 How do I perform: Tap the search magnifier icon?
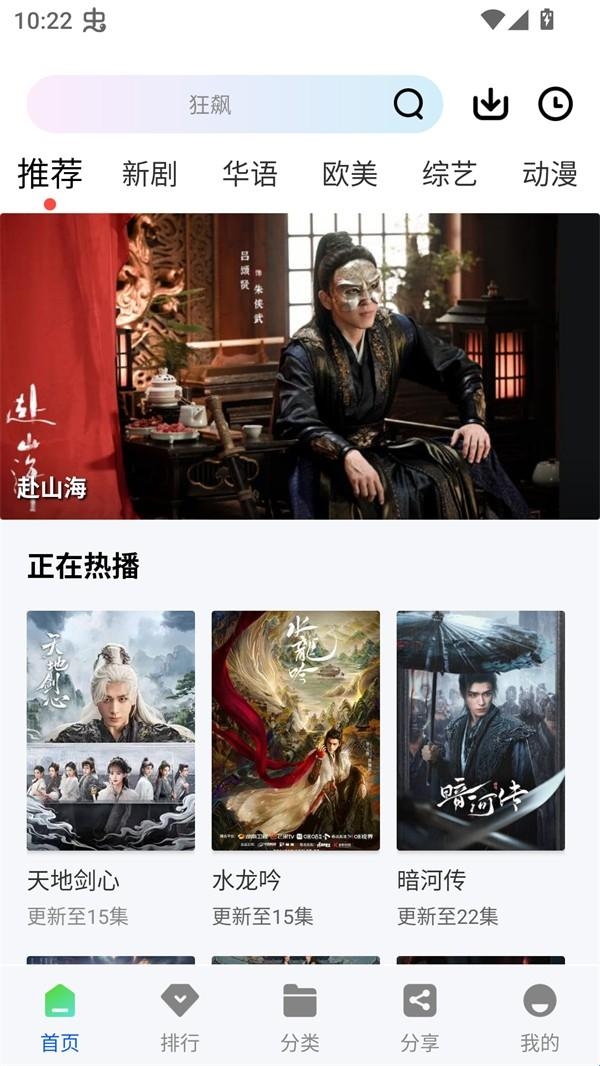tap(408, 104)
